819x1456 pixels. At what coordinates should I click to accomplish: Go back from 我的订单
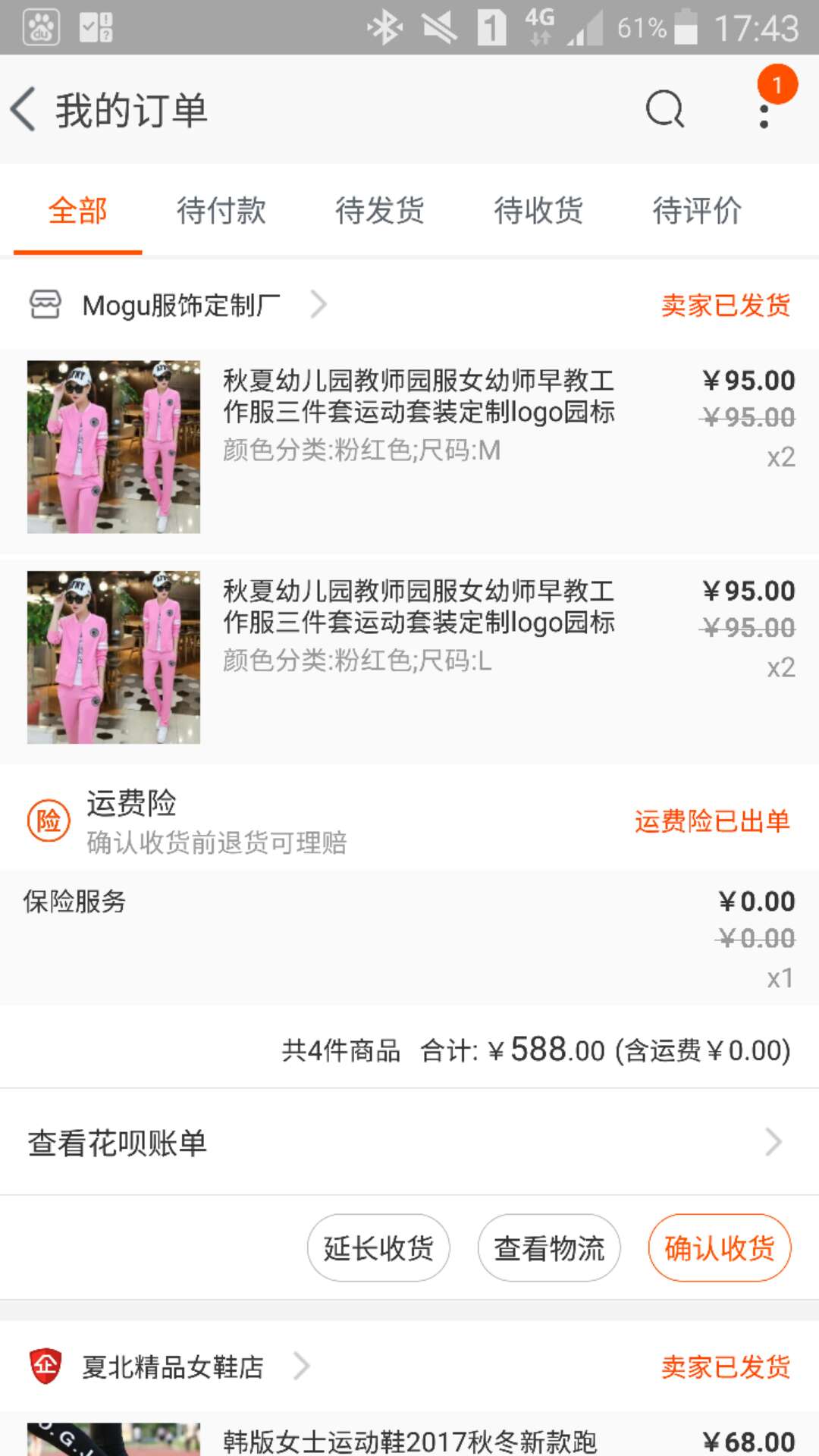(x=24, y=109)
